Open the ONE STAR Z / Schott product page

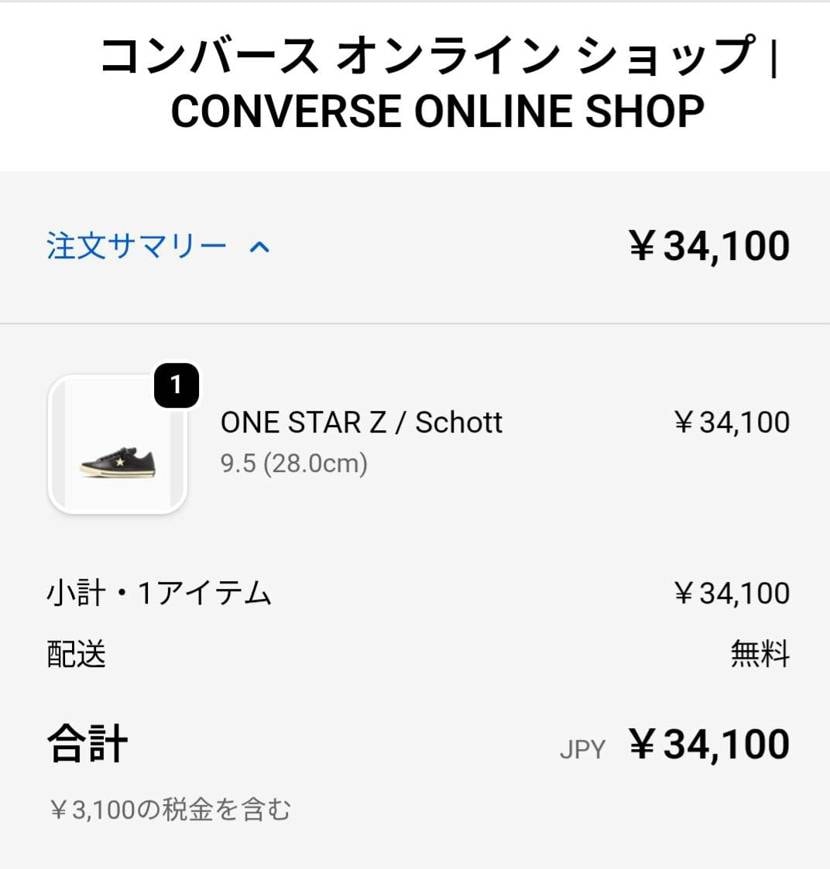pyautogui.click(x=360, y=423)
